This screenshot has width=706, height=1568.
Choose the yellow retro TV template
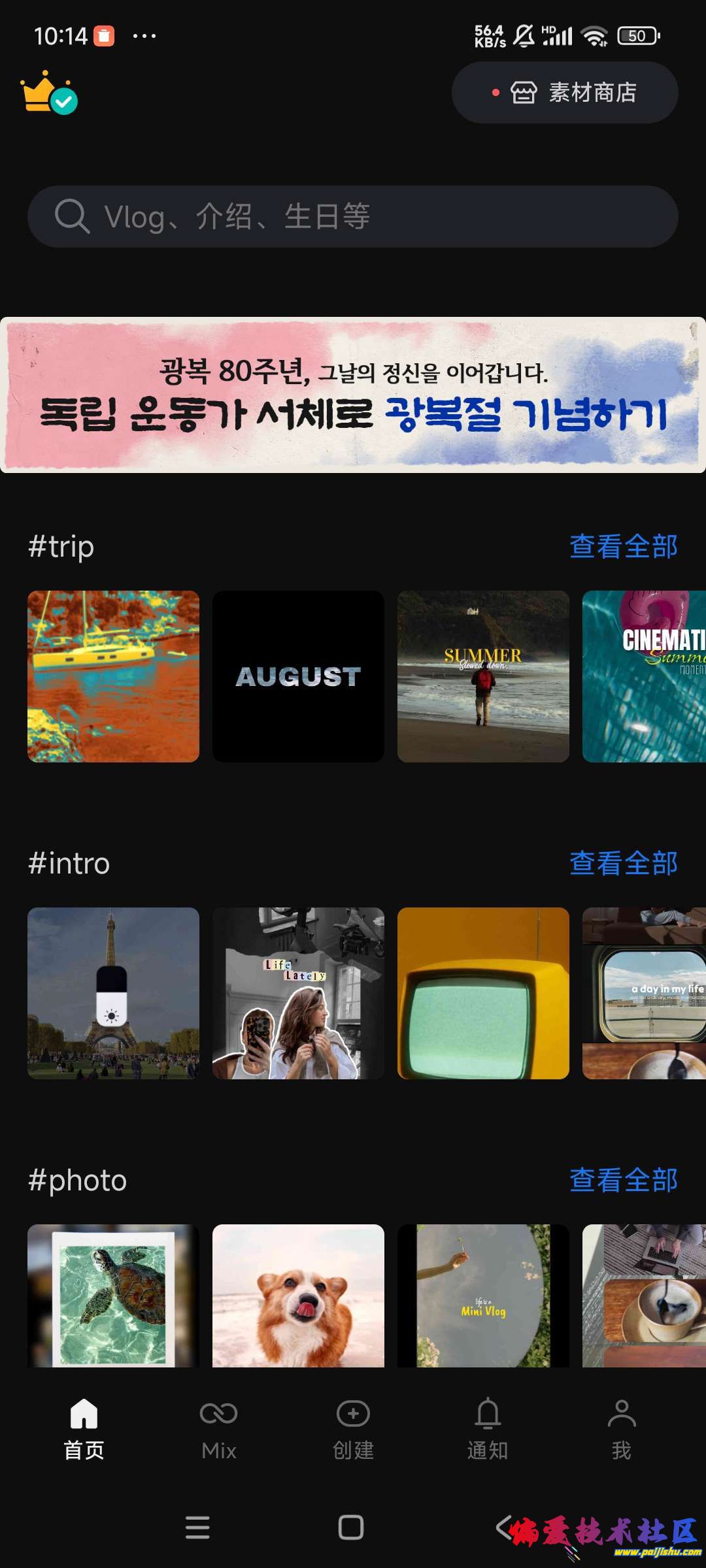pos(483,993)
